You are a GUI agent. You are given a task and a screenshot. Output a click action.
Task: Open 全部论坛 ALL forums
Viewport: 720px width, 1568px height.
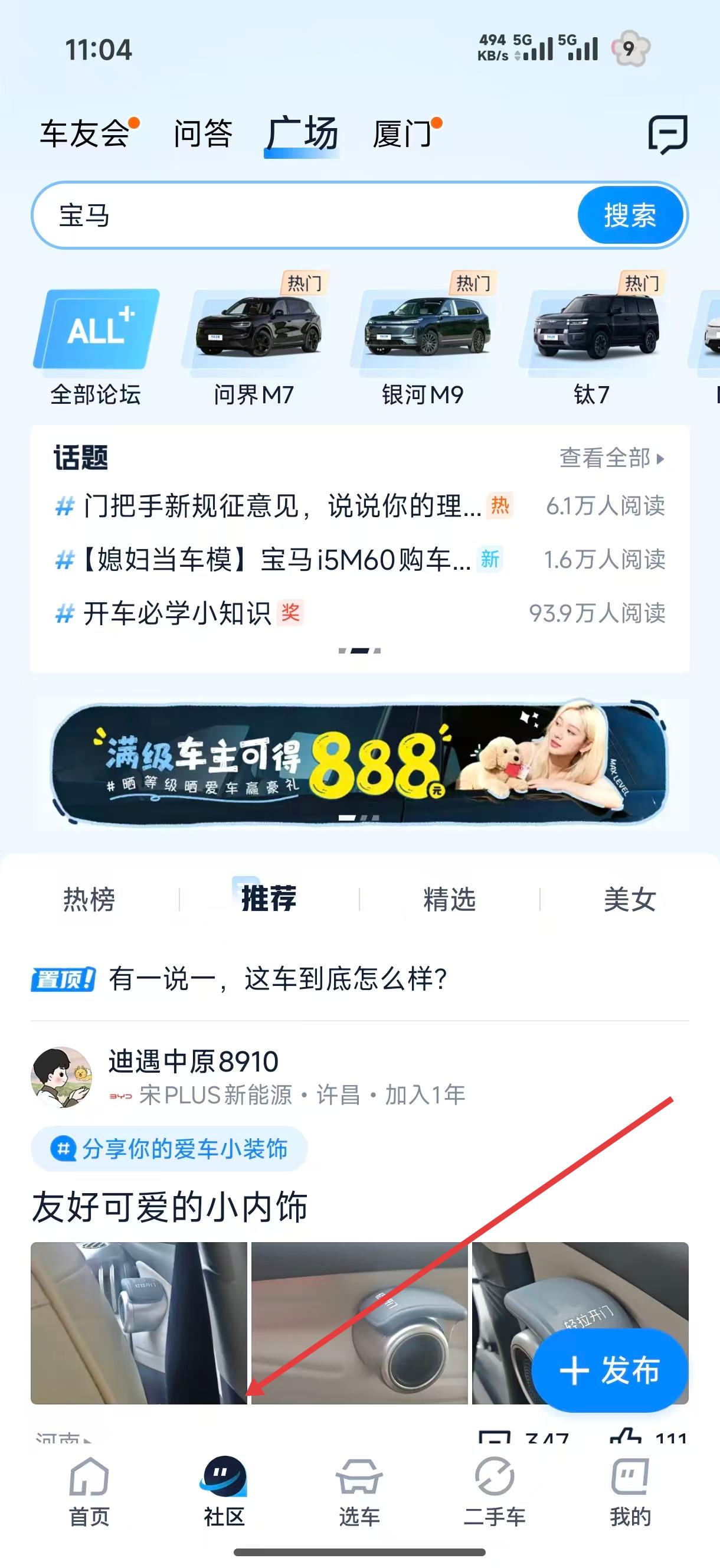96,347
